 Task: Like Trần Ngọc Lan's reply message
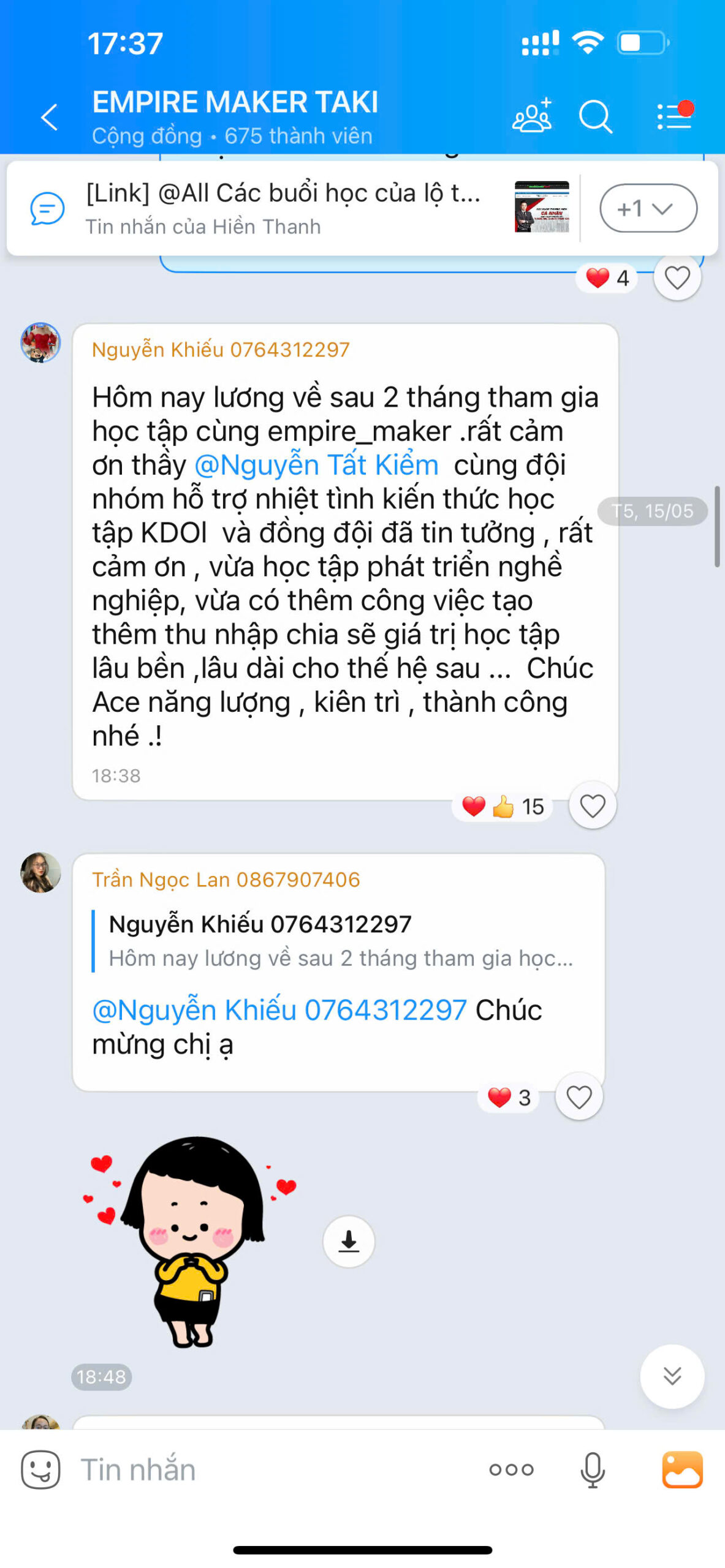click(579, 1097)
